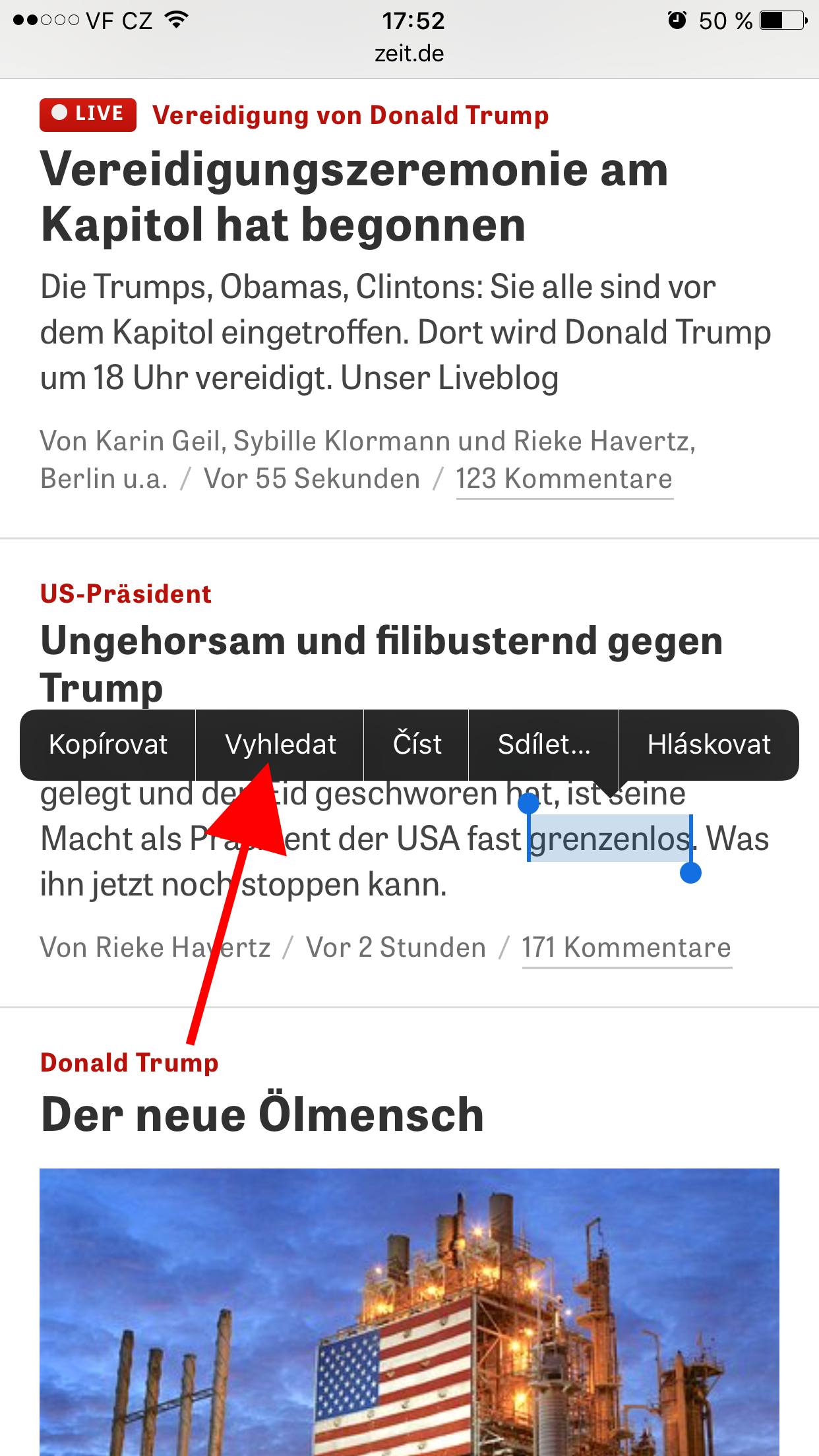Tap the Donald Trump category label
The width and height of the screenshot is (819, 1456).
click(x=129, y=1062)
